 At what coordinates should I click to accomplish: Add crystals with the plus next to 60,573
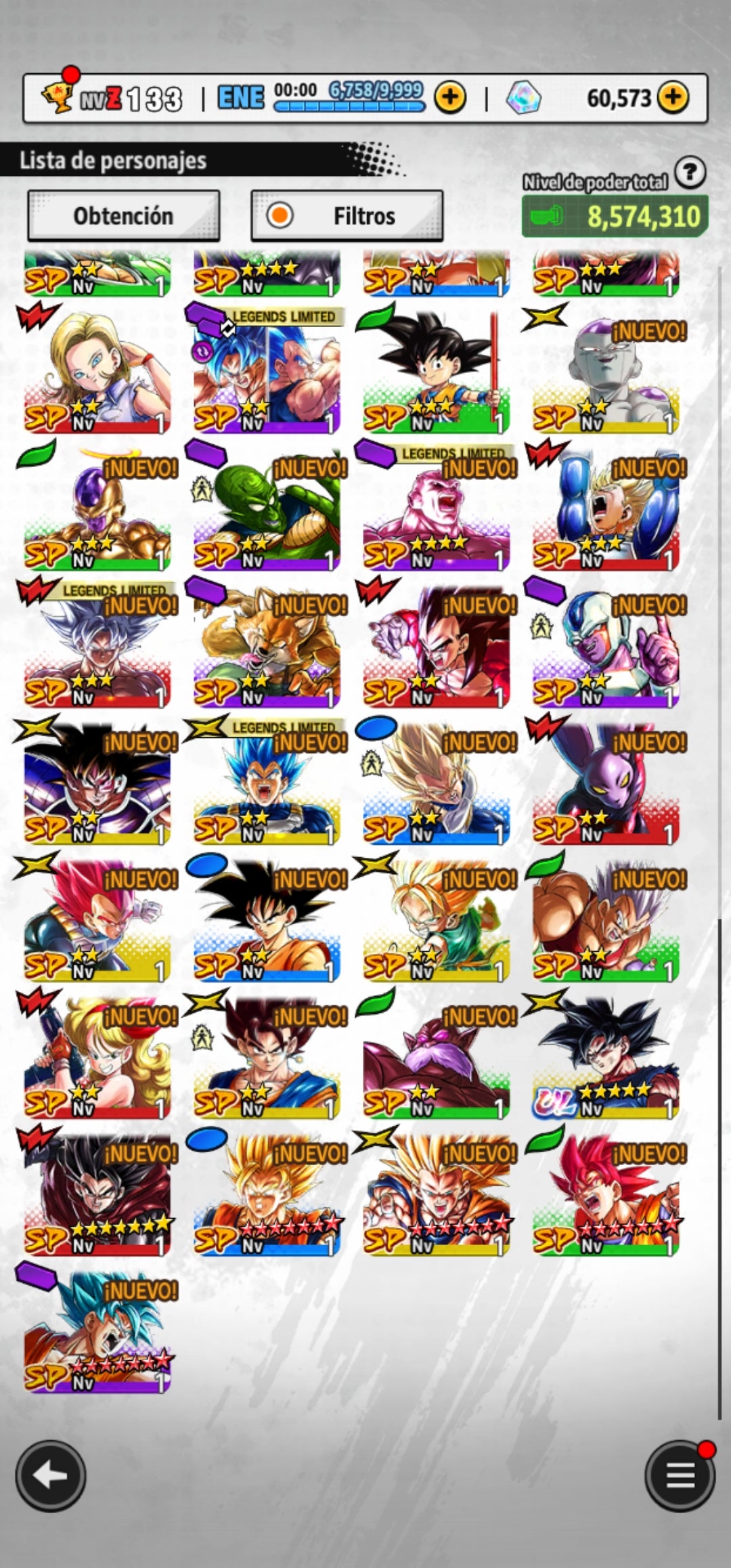pyautogui.click(x=672, y=98)
